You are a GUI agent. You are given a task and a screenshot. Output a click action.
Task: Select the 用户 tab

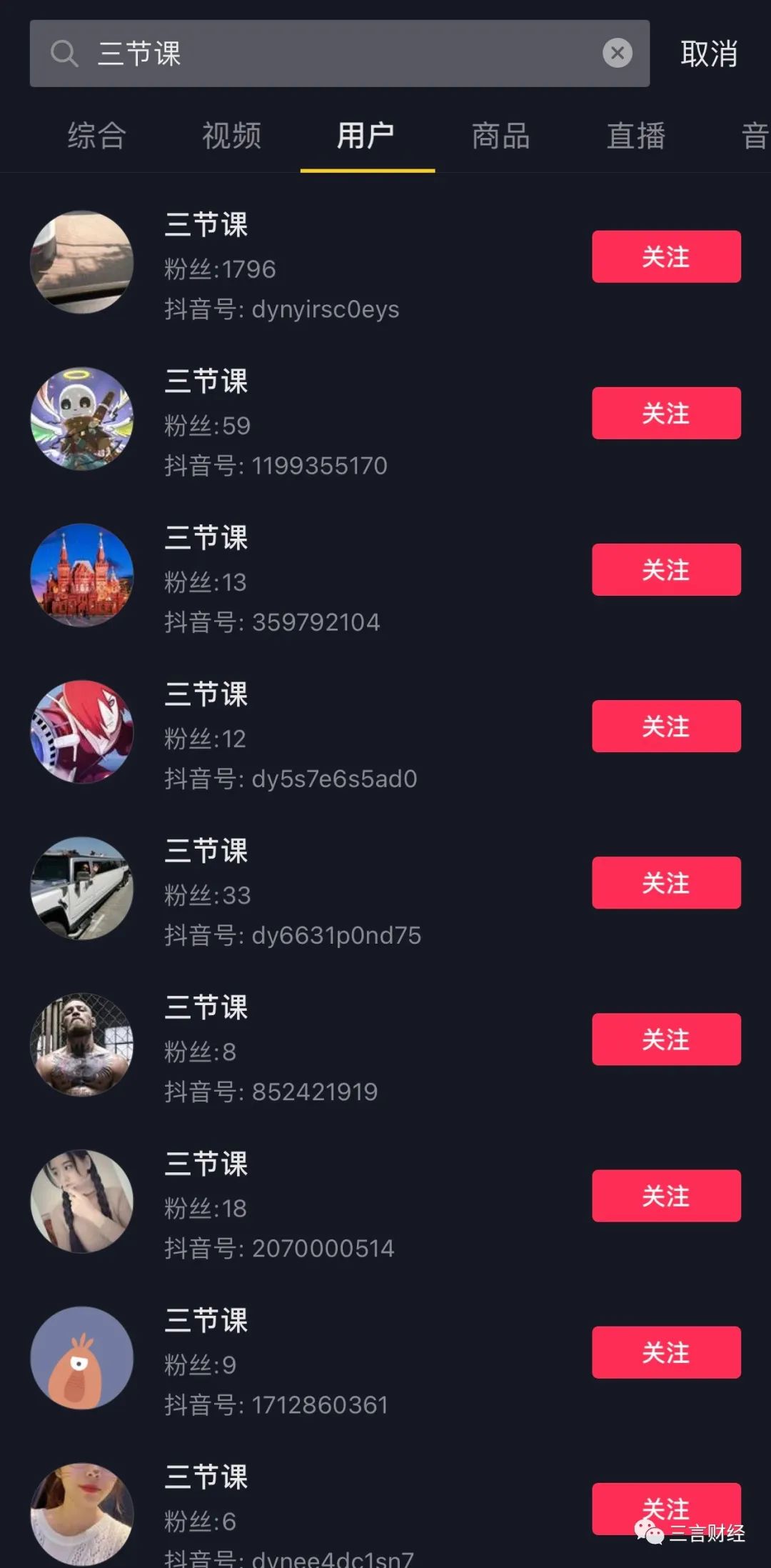(366, 136)
